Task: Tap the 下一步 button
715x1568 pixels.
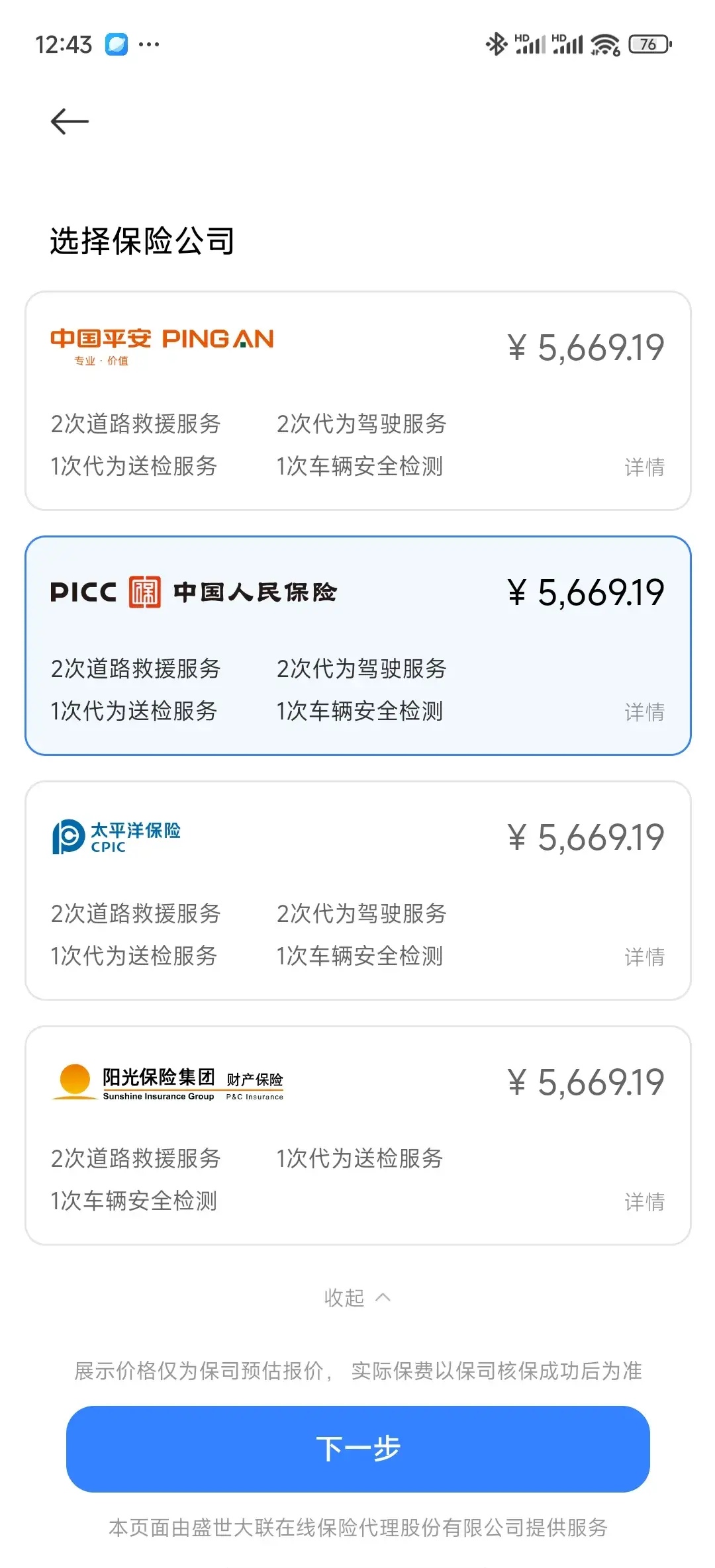Action: pos(358,1449)
